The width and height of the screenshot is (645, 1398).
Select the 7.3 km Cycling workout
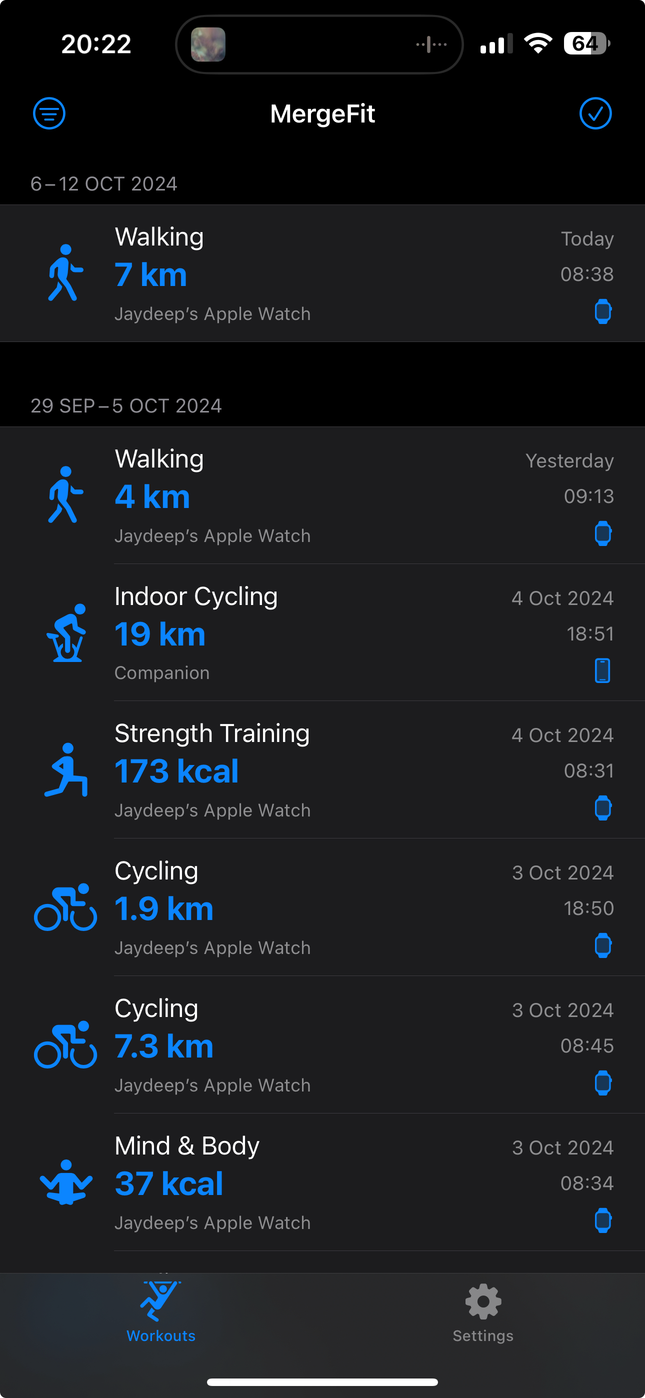[322, 1045]
